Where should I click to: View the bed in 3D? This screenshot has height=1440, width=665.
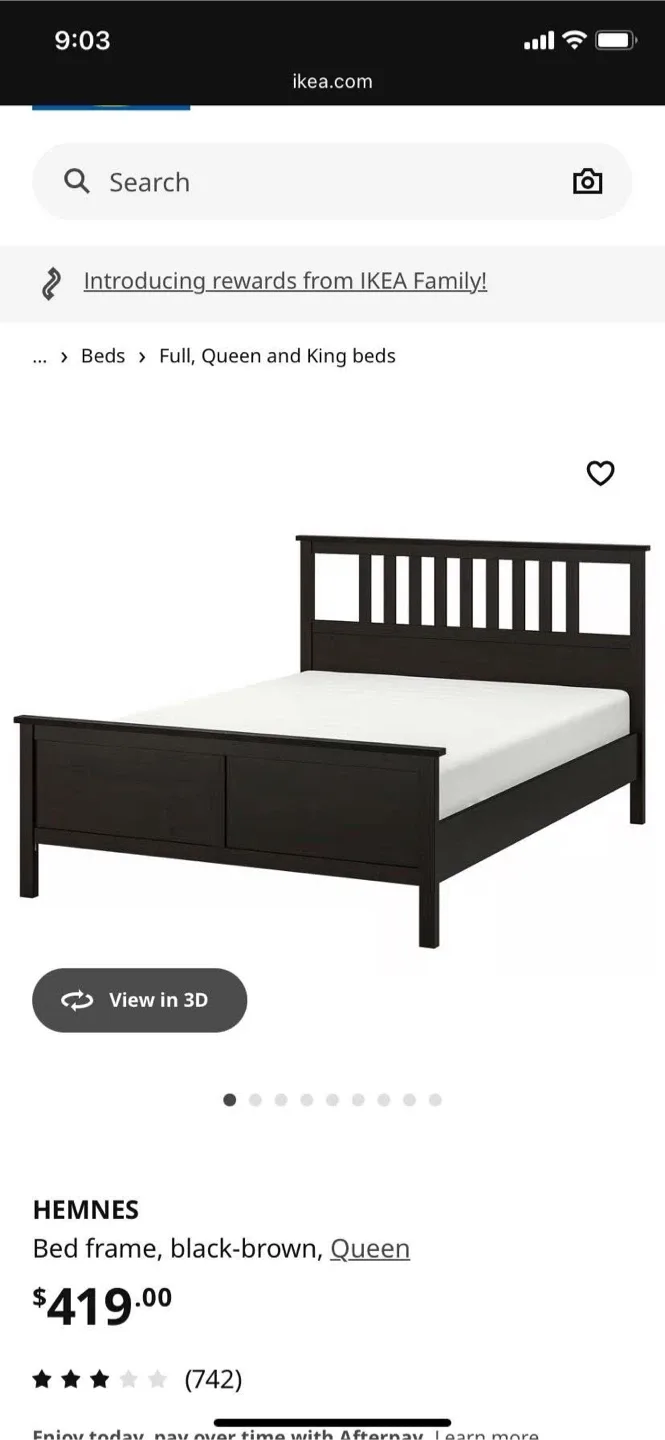(x=139, y=1000)
